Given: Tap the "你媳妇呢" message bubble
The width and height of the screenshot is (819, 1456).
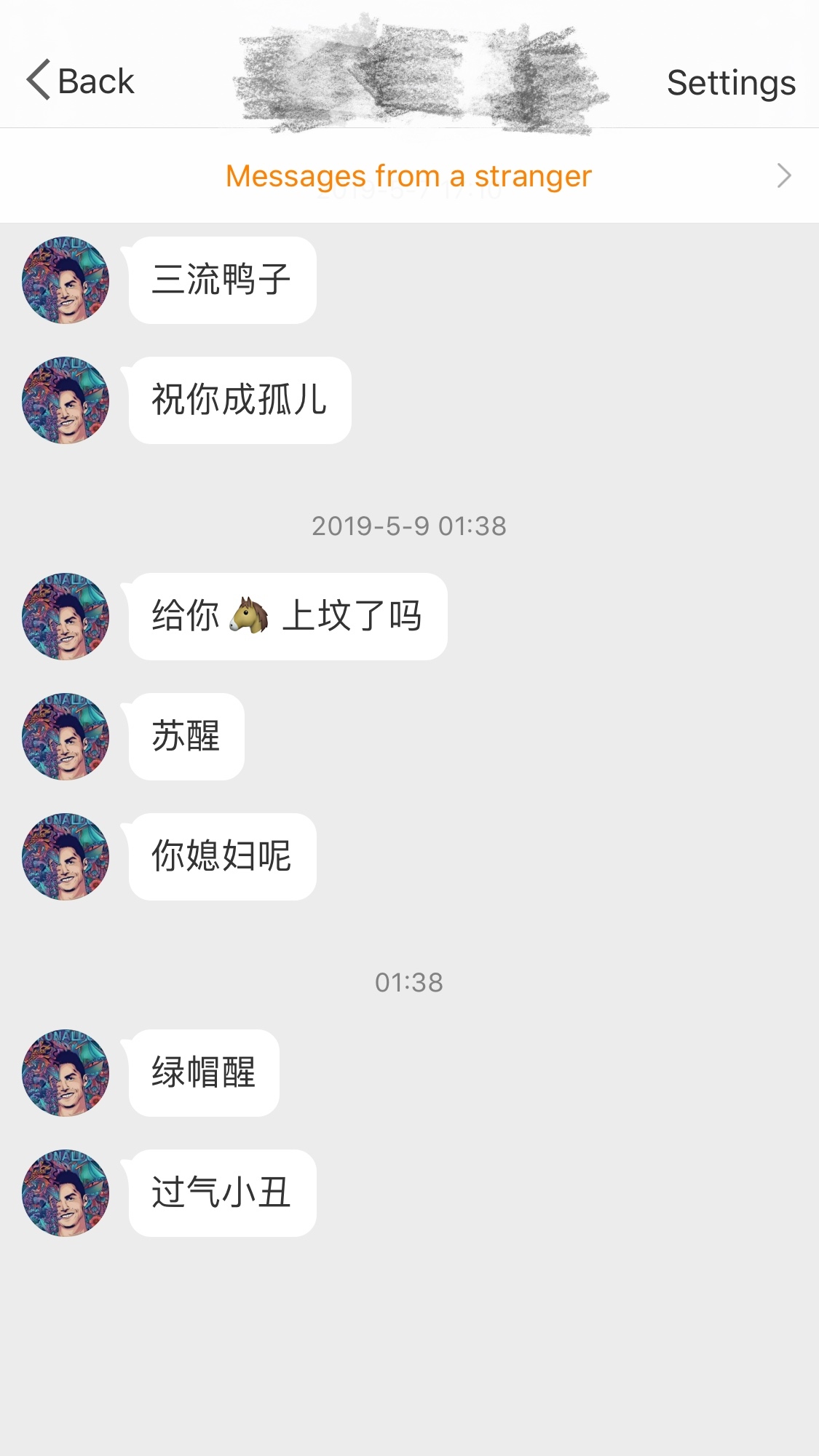Looking at the screenshot, I should click(220, 858).
